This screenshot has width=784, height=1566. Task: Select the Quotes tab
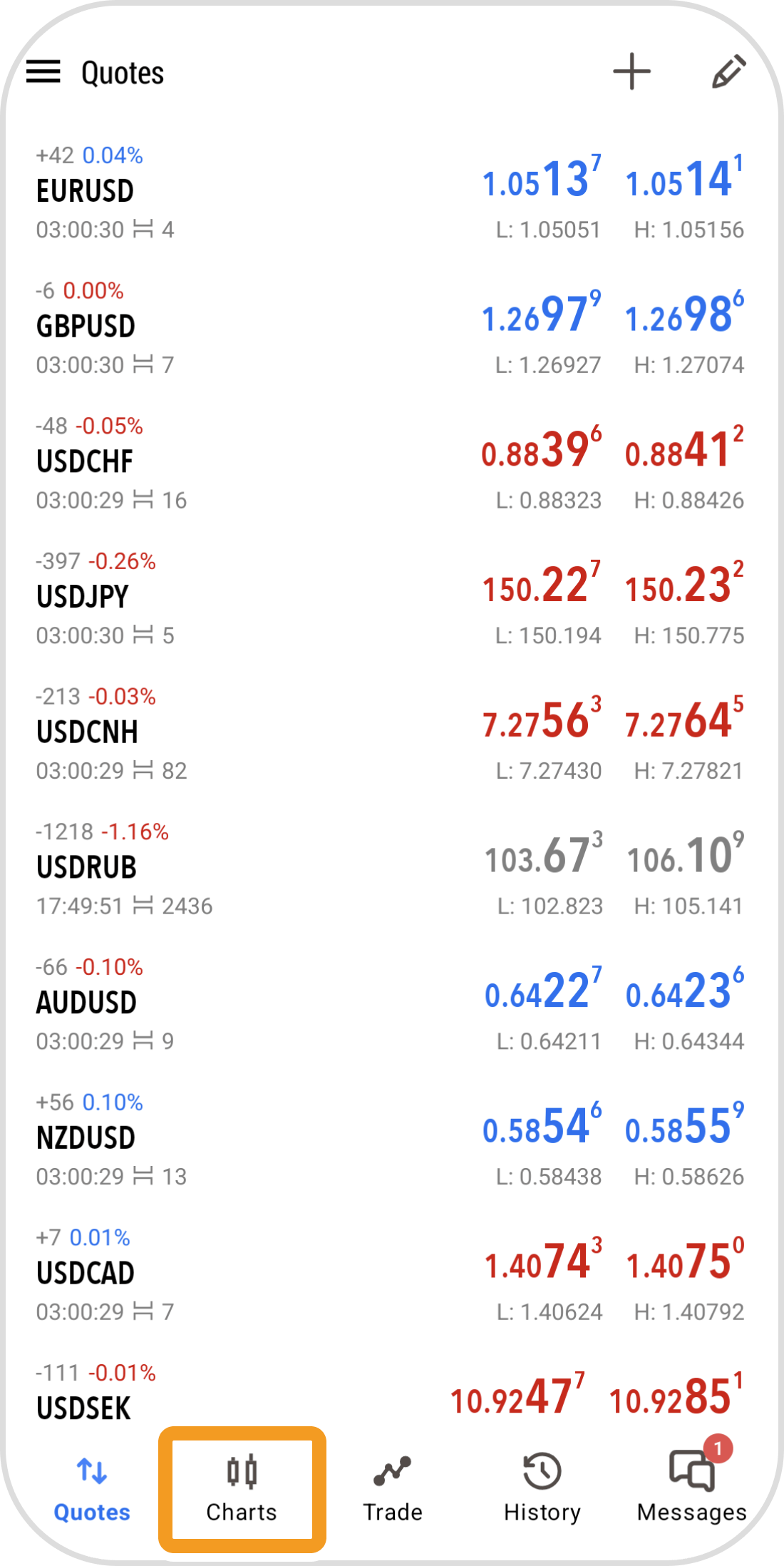click(92, 1489)
